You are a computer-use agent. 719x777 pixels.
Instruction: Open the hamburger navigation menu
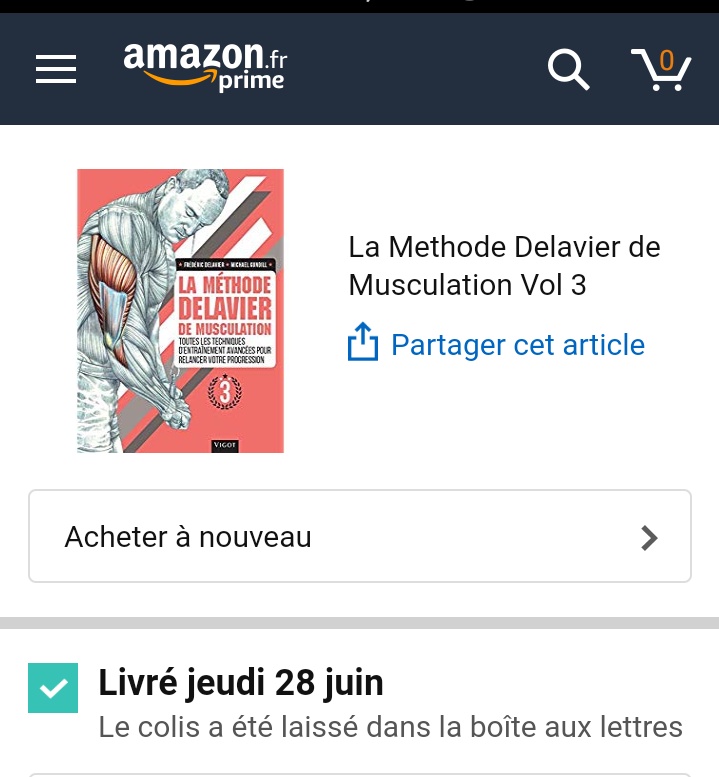point(56,69)
